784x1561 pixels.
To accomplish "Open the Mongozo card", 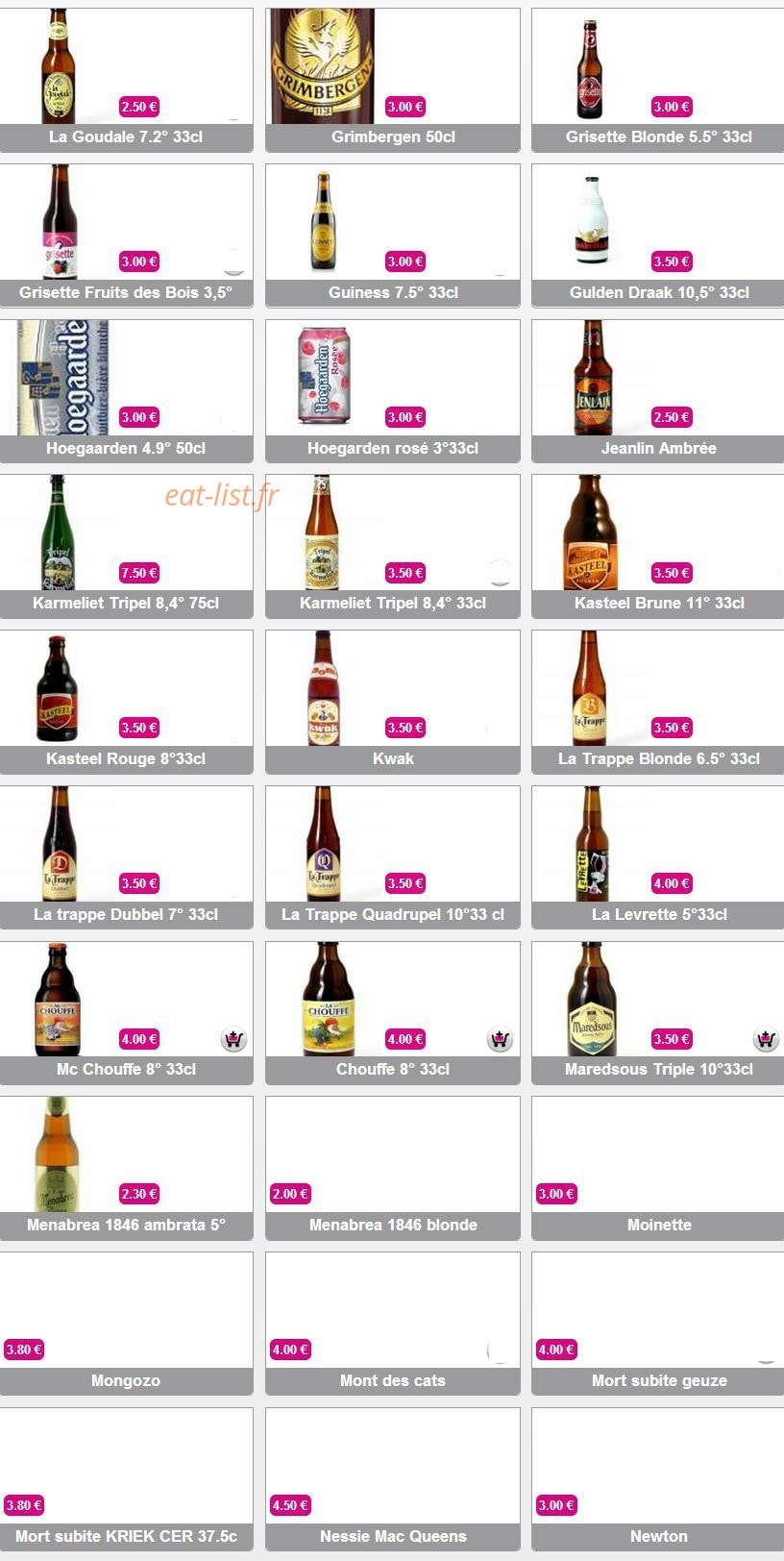I will pyautogui.click(x=126, y=1324).
